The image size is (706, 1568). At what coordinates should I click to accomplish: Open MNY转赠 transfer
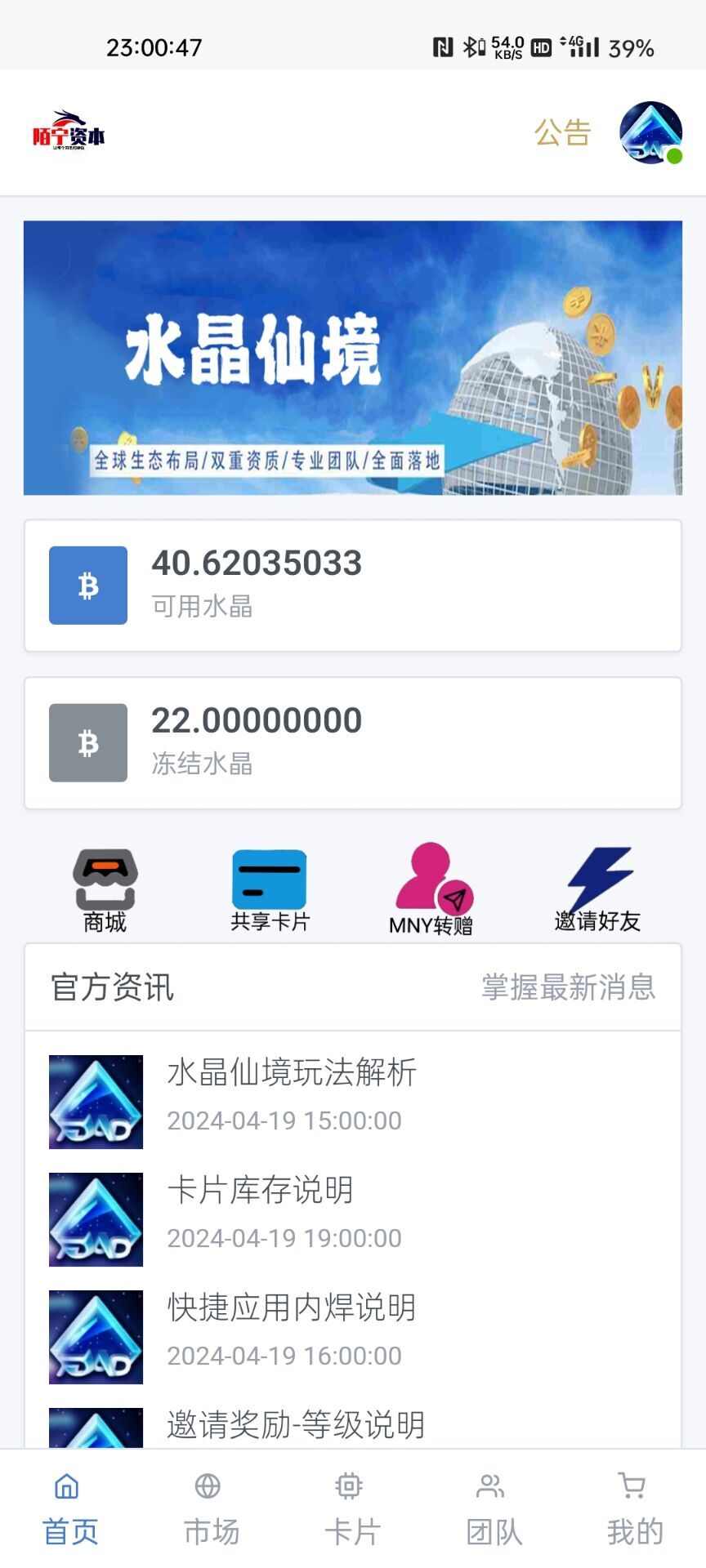(431, 890)
